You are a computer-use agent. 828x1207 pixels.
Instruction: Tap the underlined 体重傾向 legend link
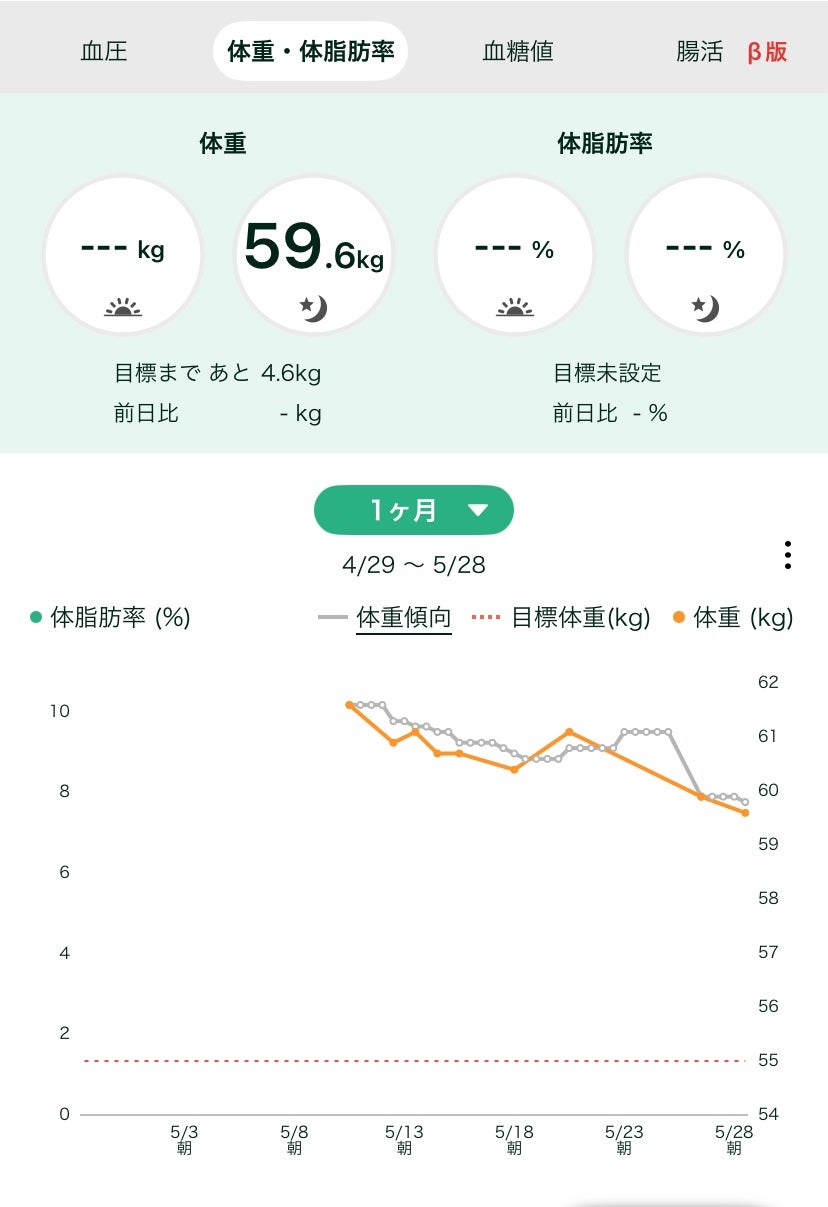403,618
